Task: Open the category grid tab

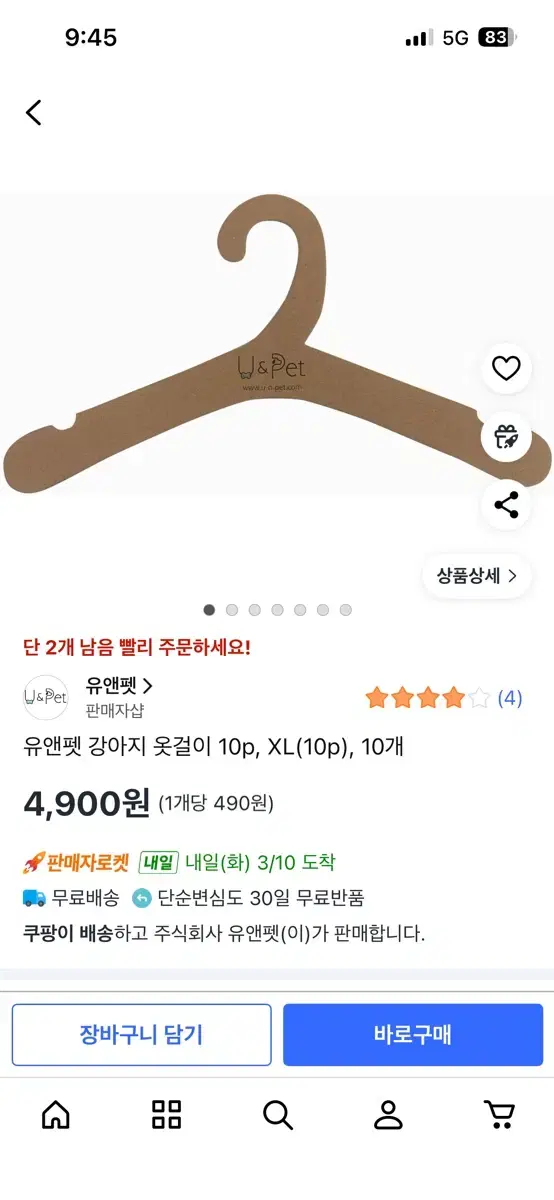Action: (x=167, y=1115)
